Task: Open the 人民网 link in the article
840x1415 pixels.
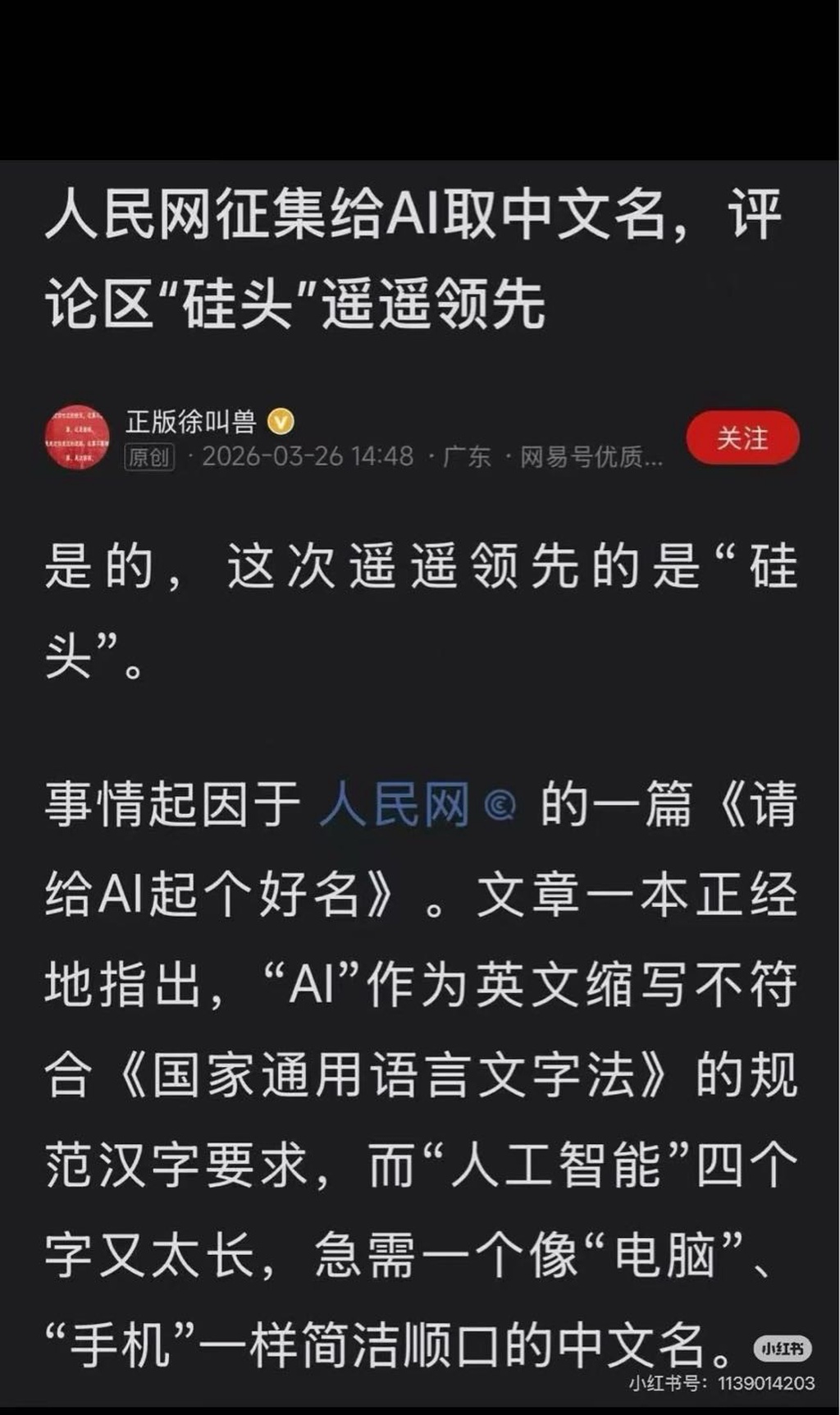Action: 394,804
